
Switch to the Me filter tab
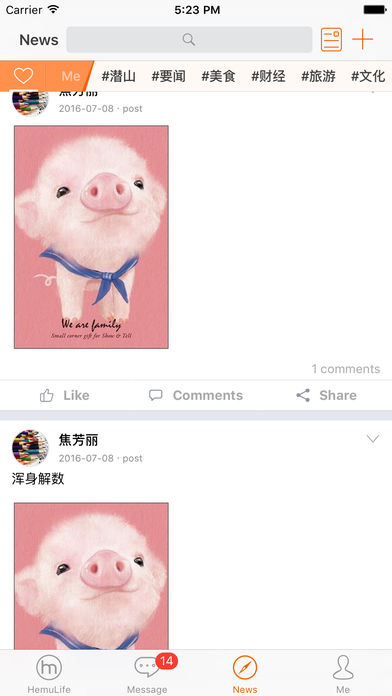[x=71, y=76]
